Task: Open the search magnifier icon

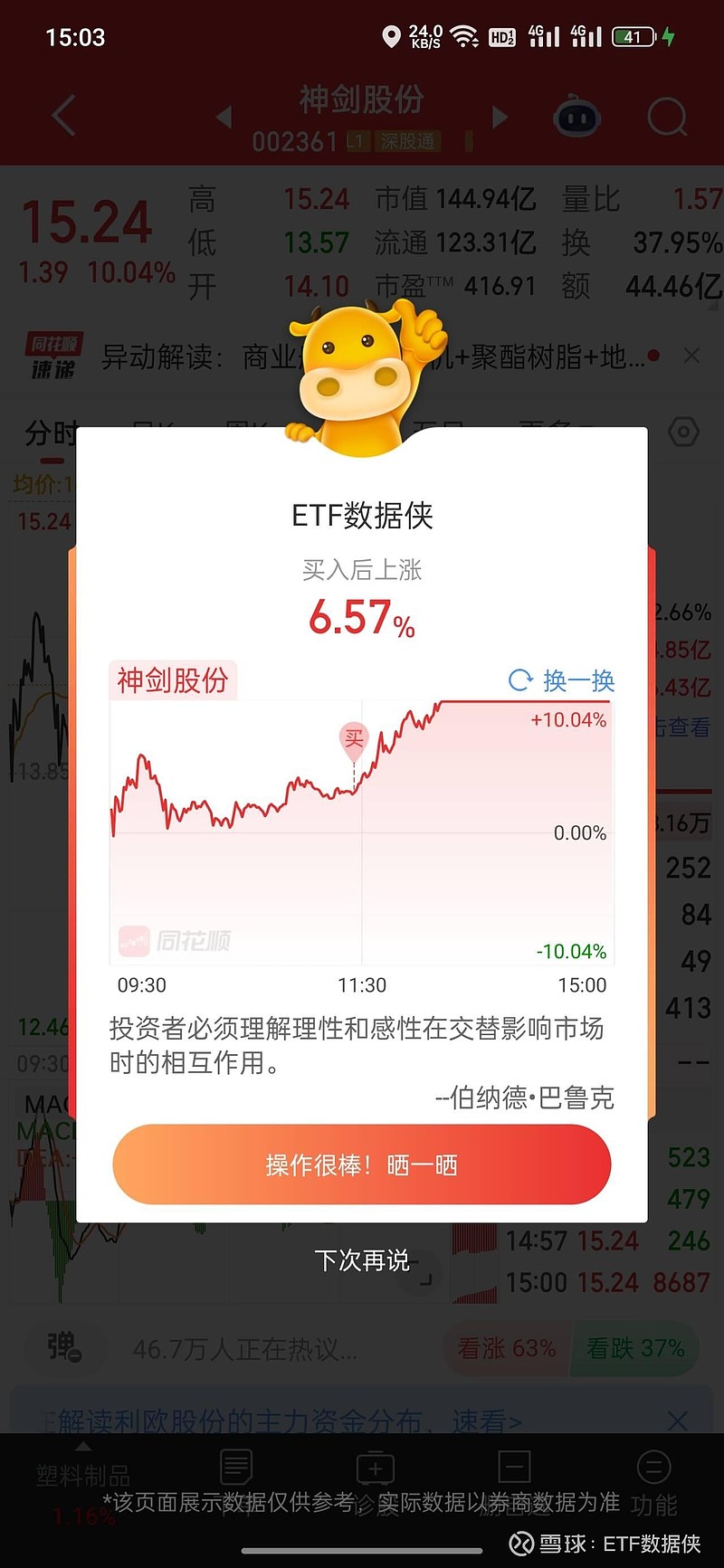Action: 667,117
